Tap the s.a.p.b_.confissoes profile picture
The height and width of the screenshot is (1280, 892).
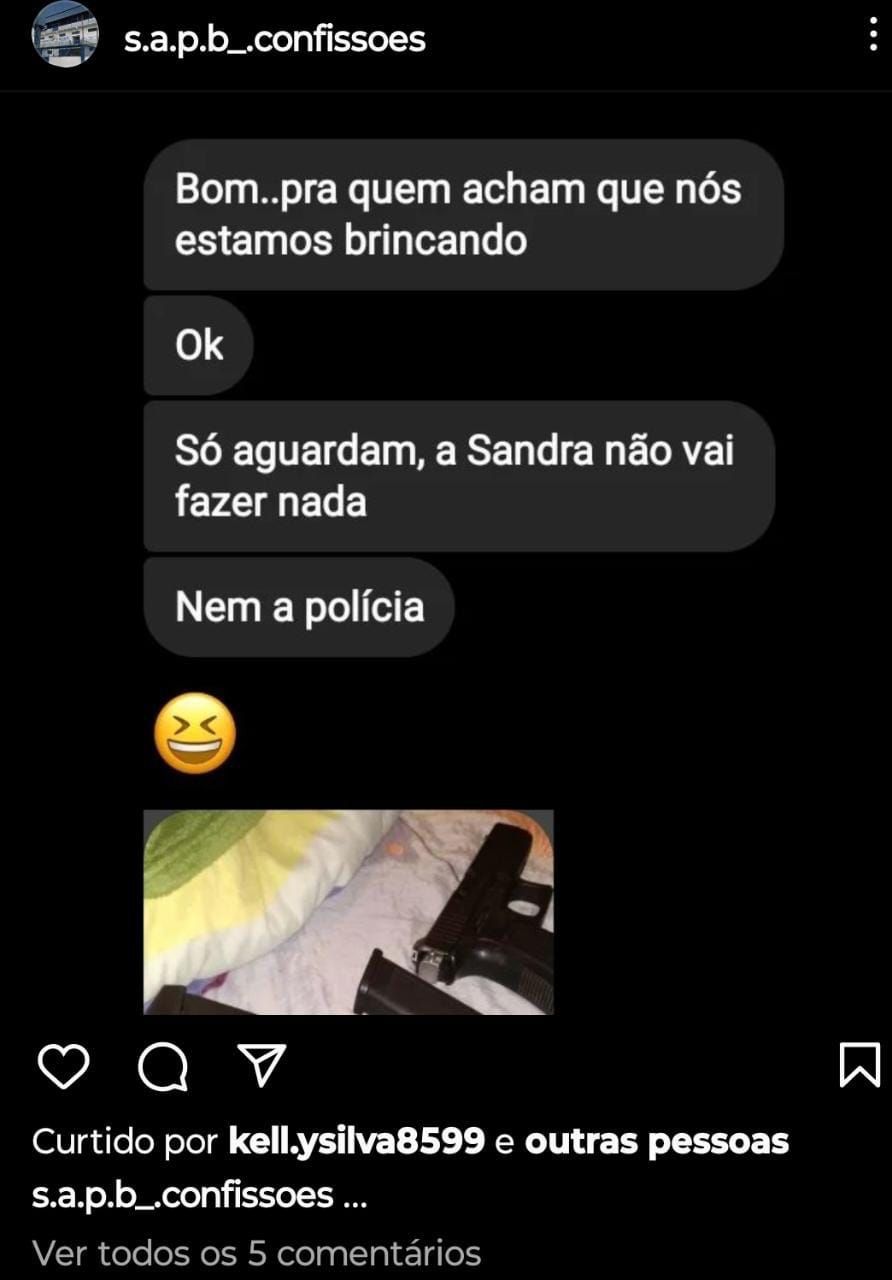(x=65, y=35)
